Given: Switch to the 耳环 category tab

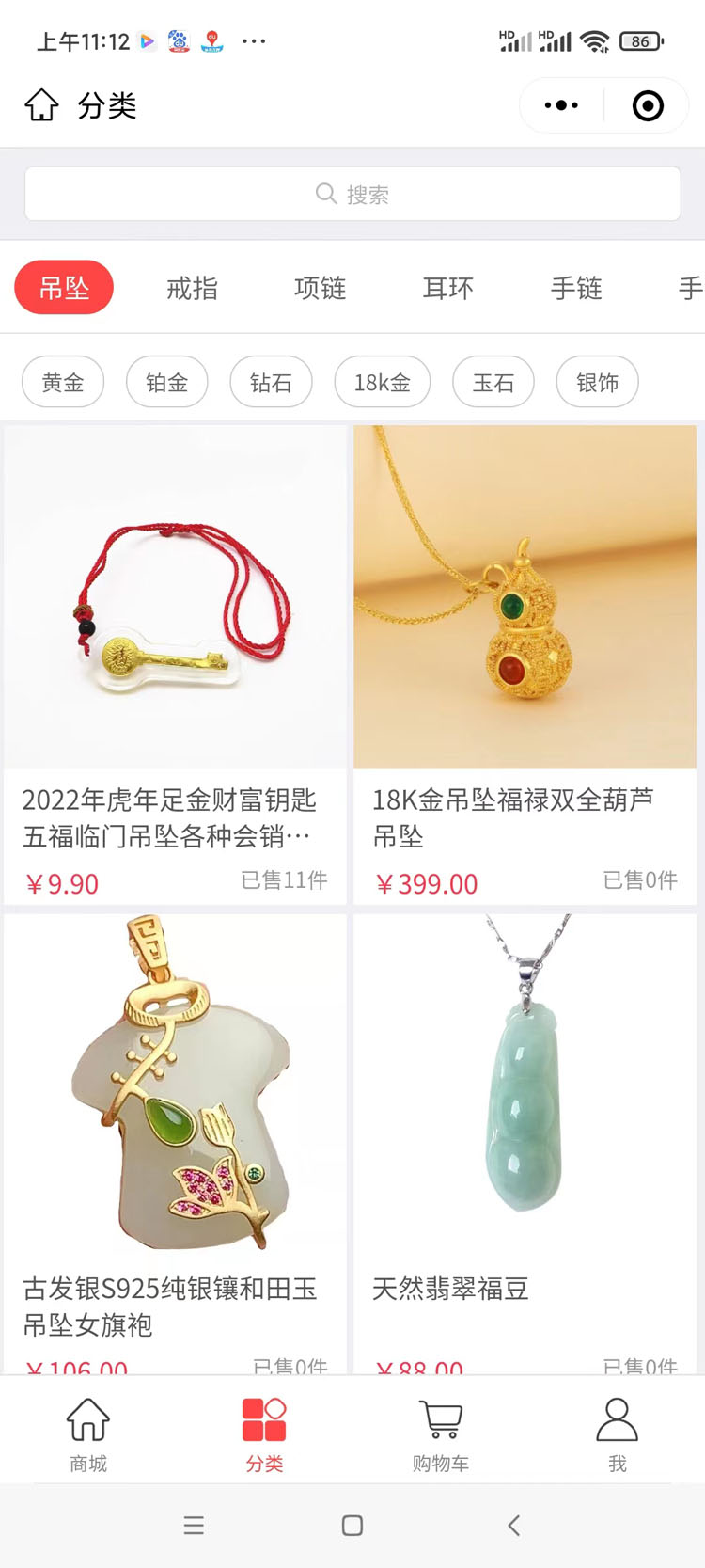Looking at the screenshot, I should [447, 288].
